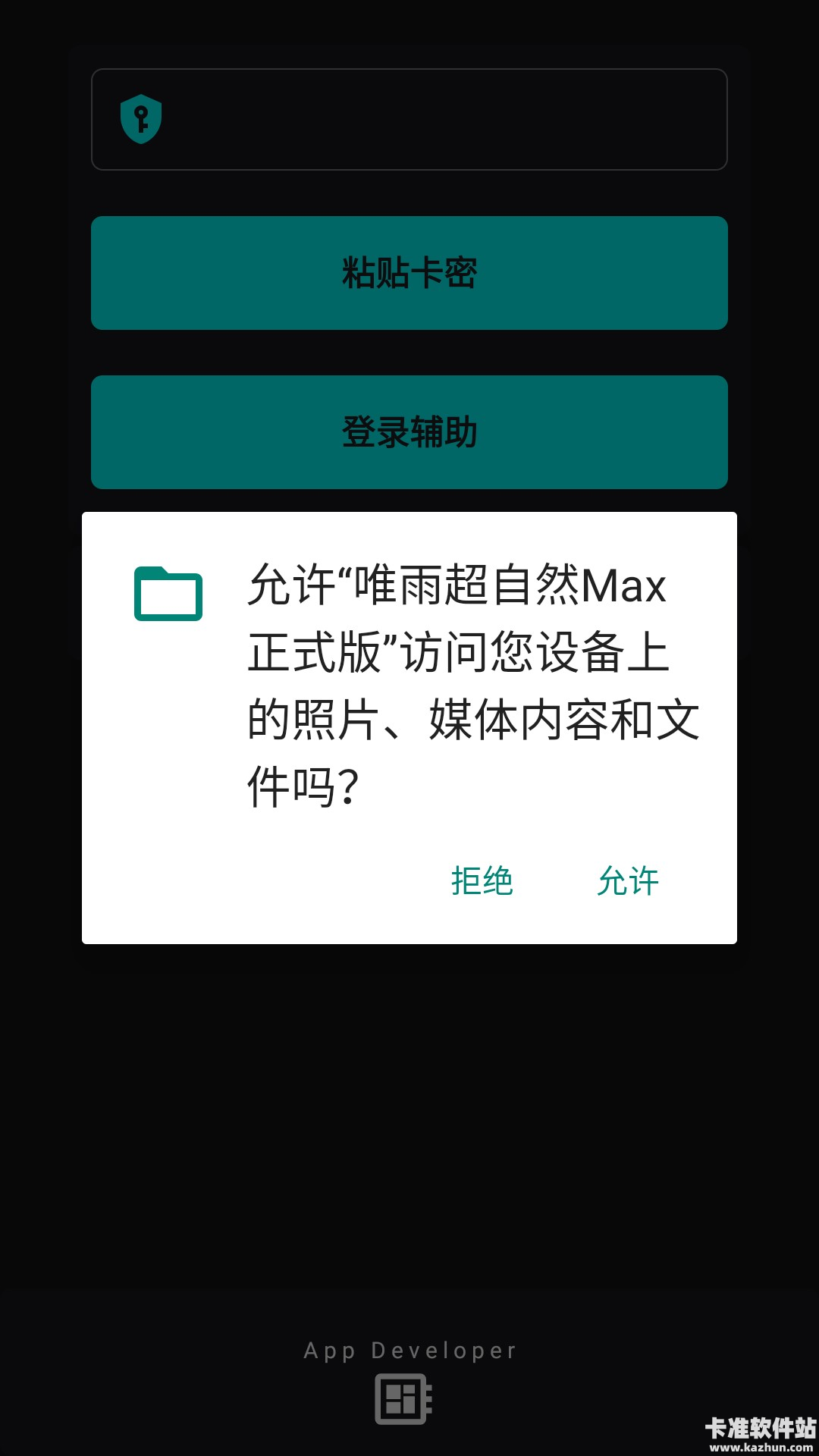The image size is (819, 1456).
Task: Click the App Developer text label
Action: 409,1350
